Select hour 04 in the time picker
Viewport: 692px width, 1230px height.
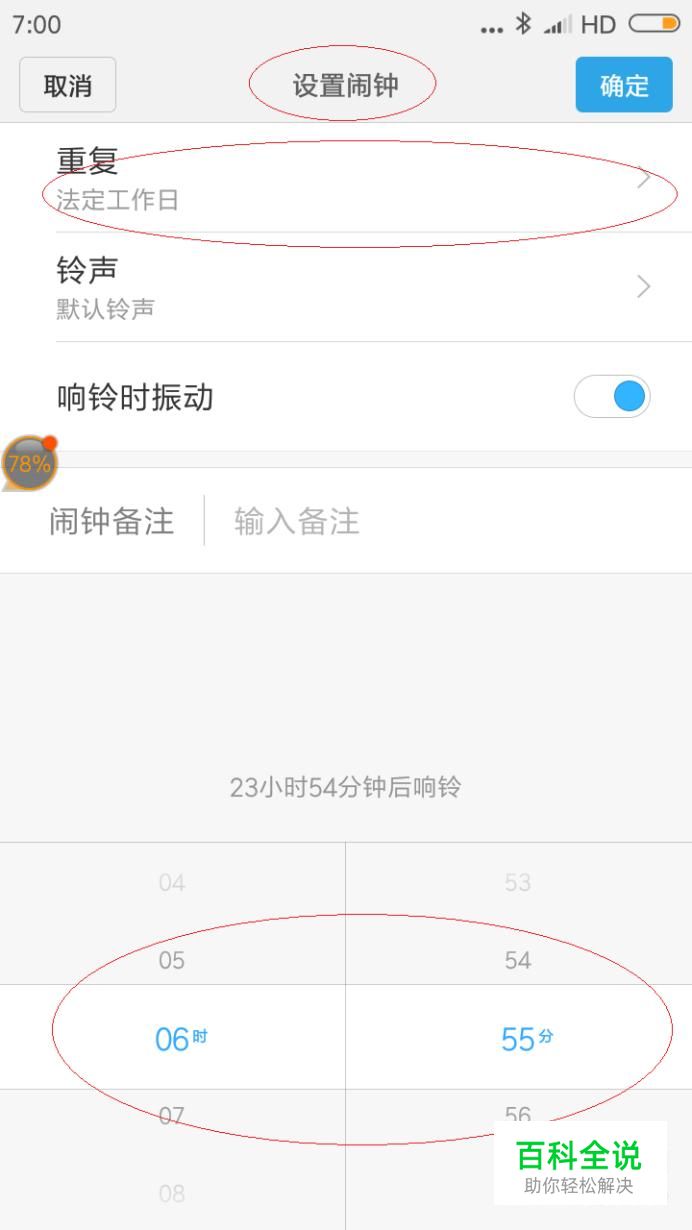172,883
